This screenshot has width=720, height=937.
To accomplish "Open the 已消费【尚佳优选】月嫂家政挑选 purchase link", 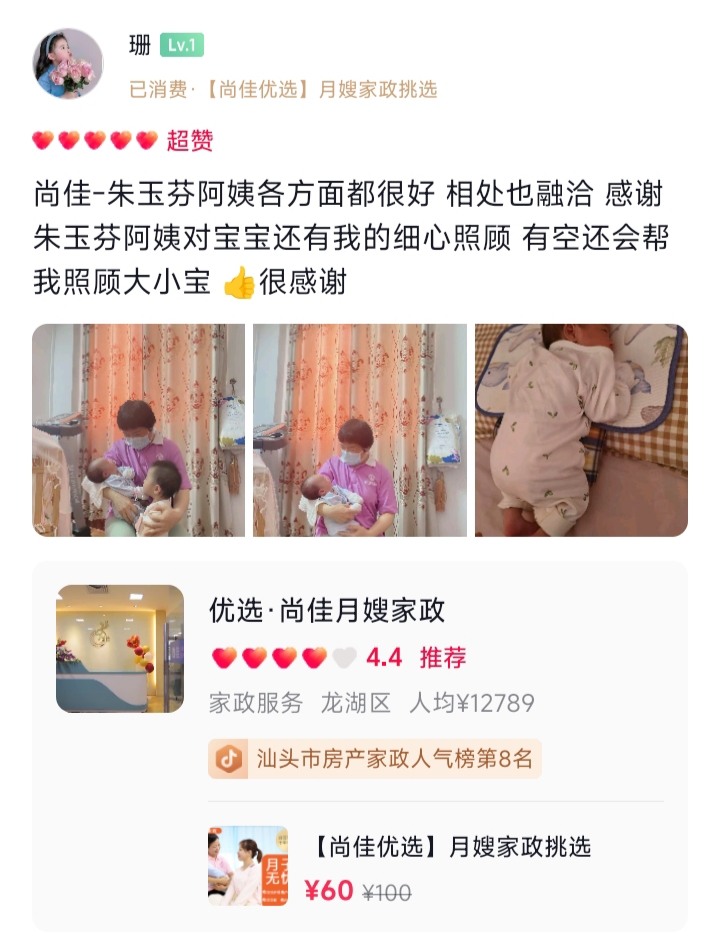I will click(284, 90).
